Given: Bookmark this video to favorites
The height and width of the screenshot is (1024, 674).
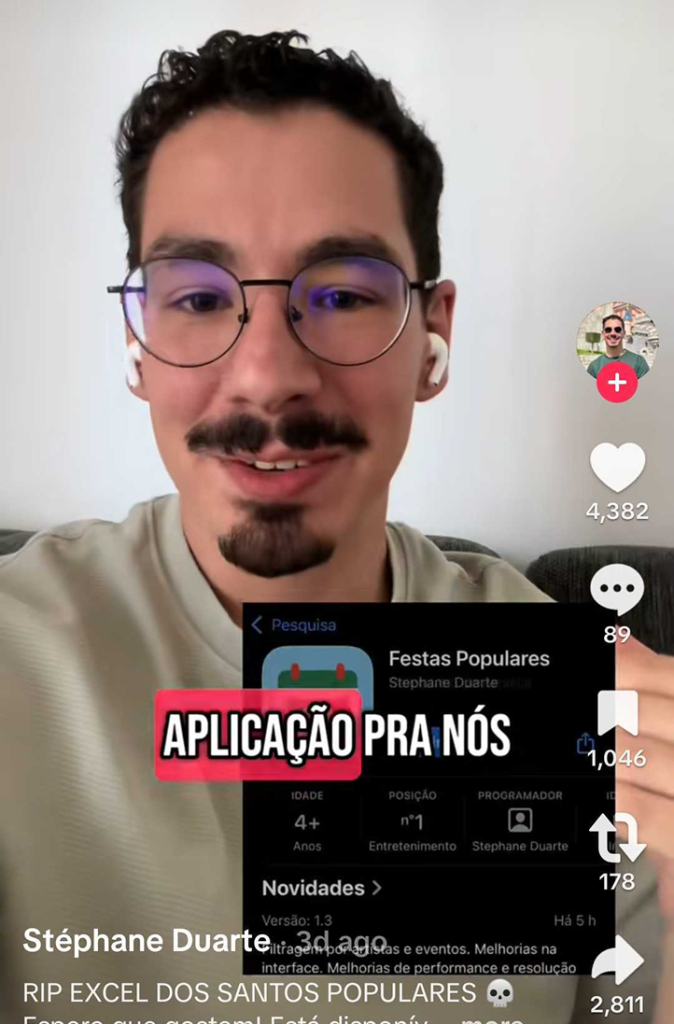Looking at the screenshot, I should tap(617, 715).
